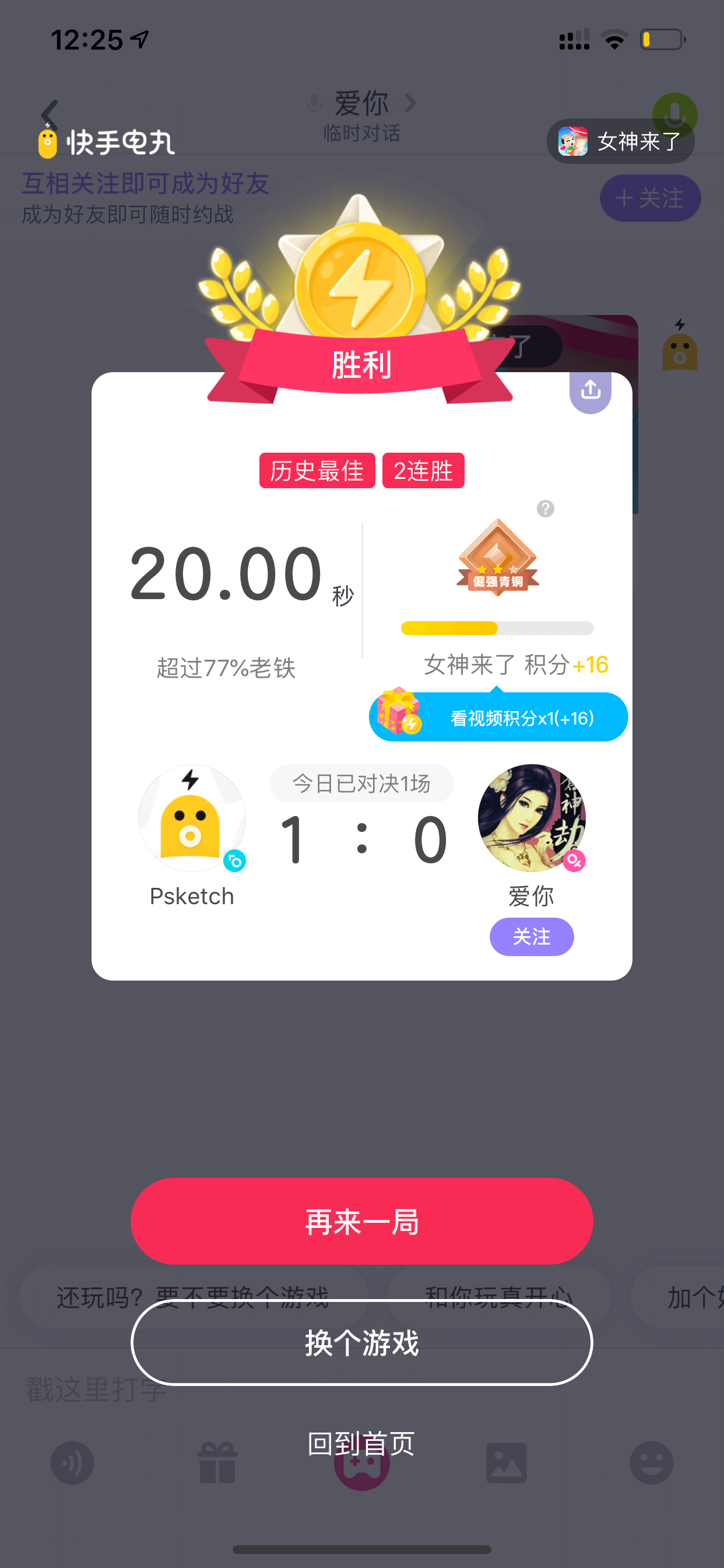Return home via 回到首页
Image resolution: width=724 pixels, height=1568 pixels.
click(361, 1443)
